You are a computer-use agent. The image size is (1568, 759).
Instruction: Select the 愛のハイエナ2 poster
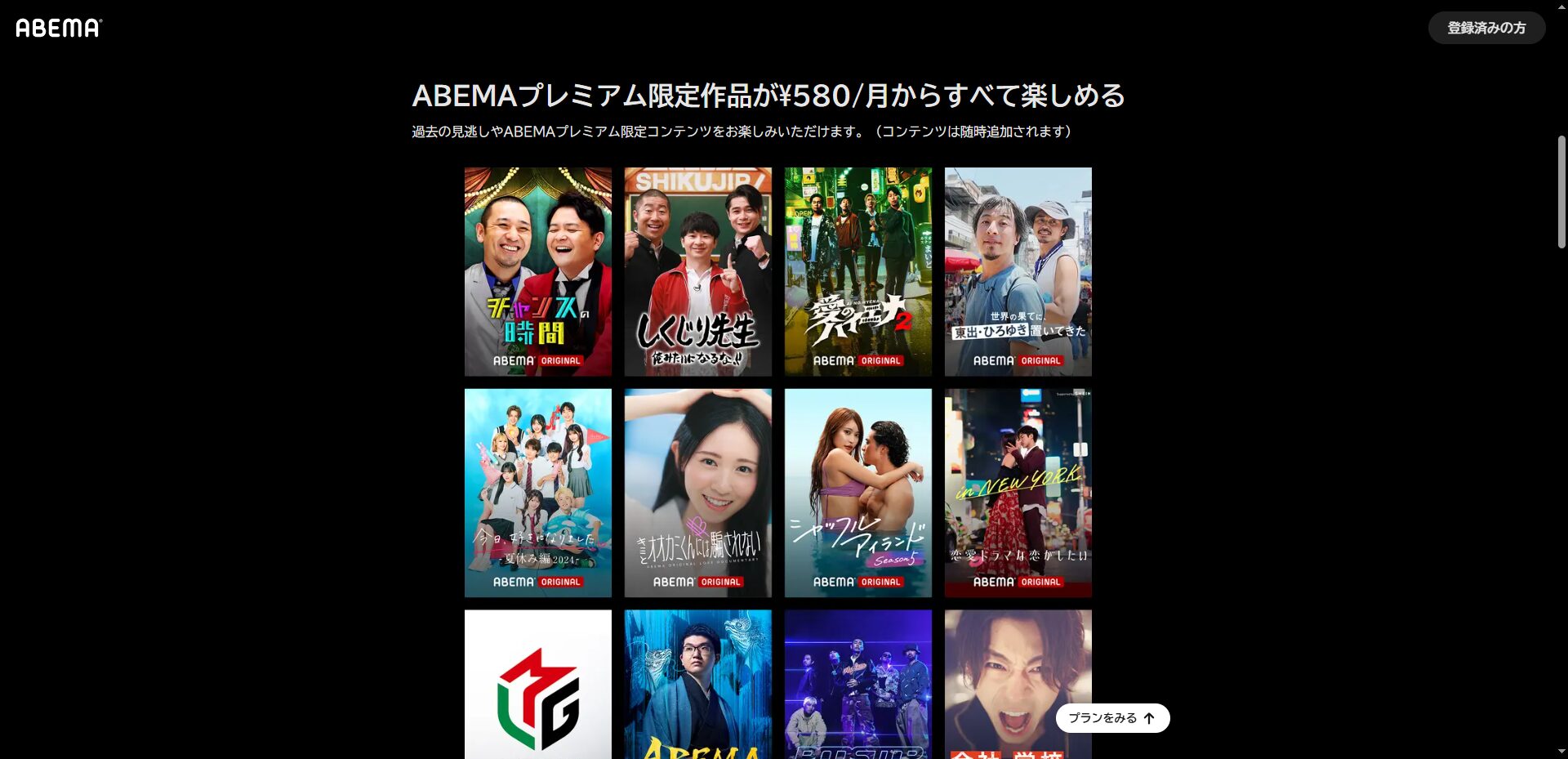pos(857,271)
